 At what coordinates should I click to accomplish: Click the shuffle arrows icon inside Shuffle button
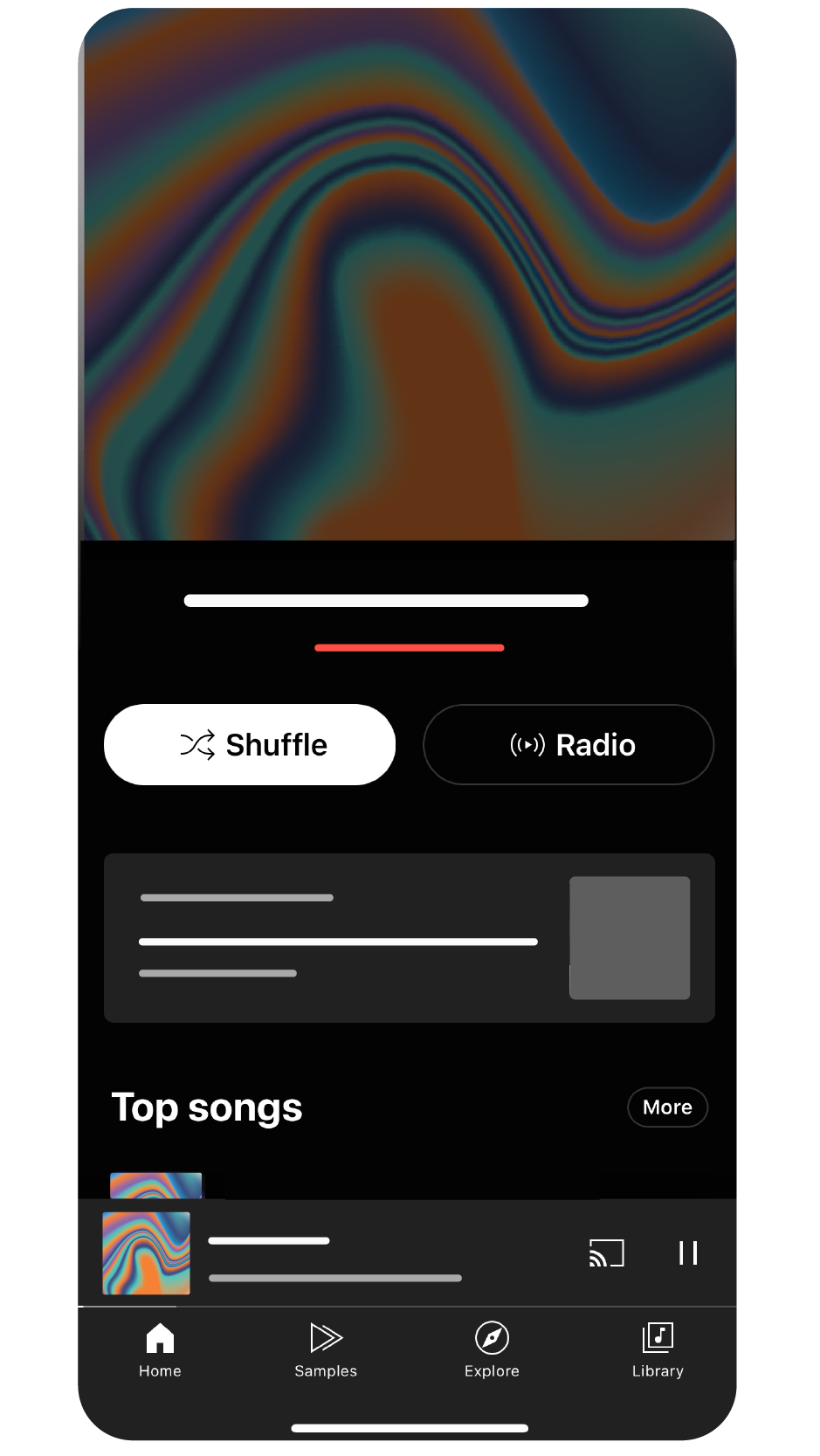click(x=198, y=744)
